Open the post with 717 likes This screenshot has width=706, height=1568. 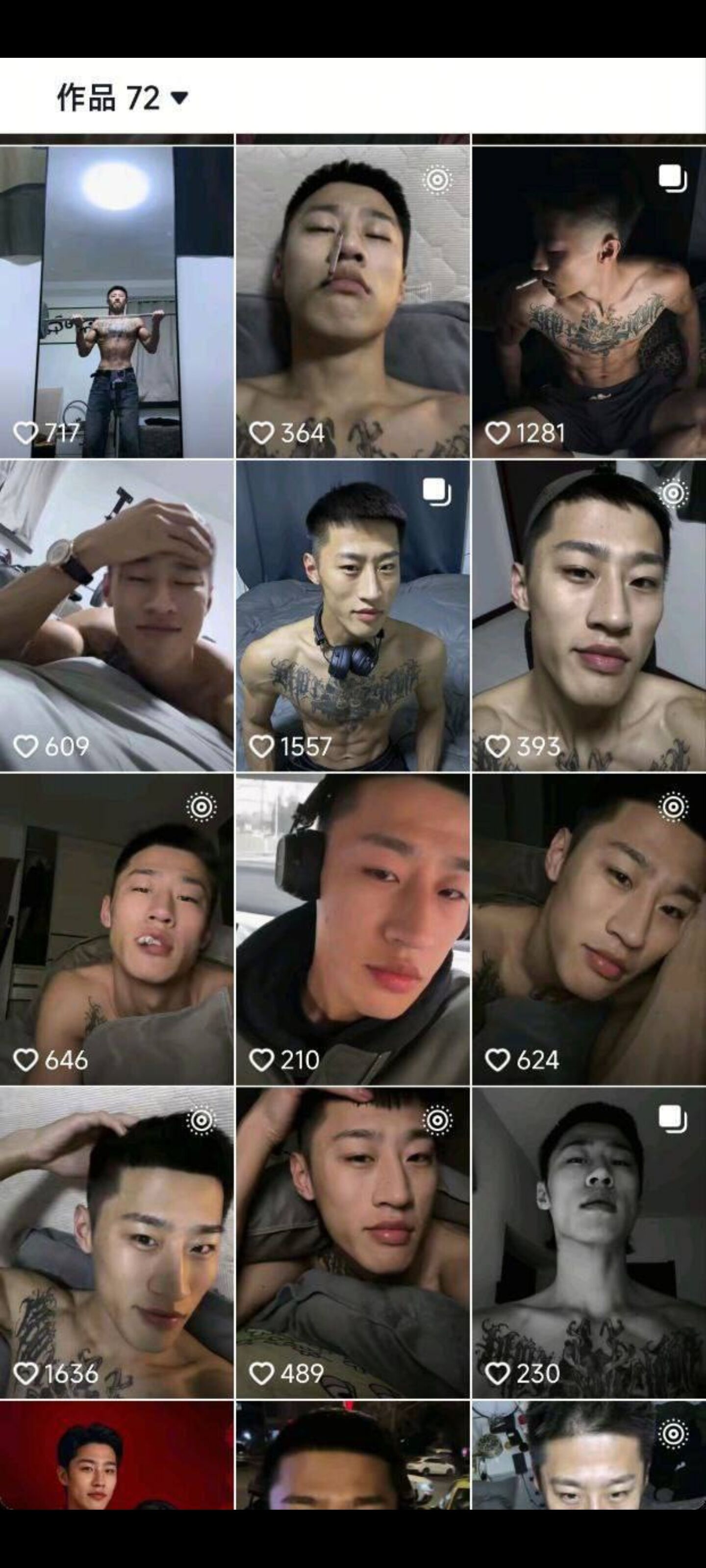tap(116, 302)
